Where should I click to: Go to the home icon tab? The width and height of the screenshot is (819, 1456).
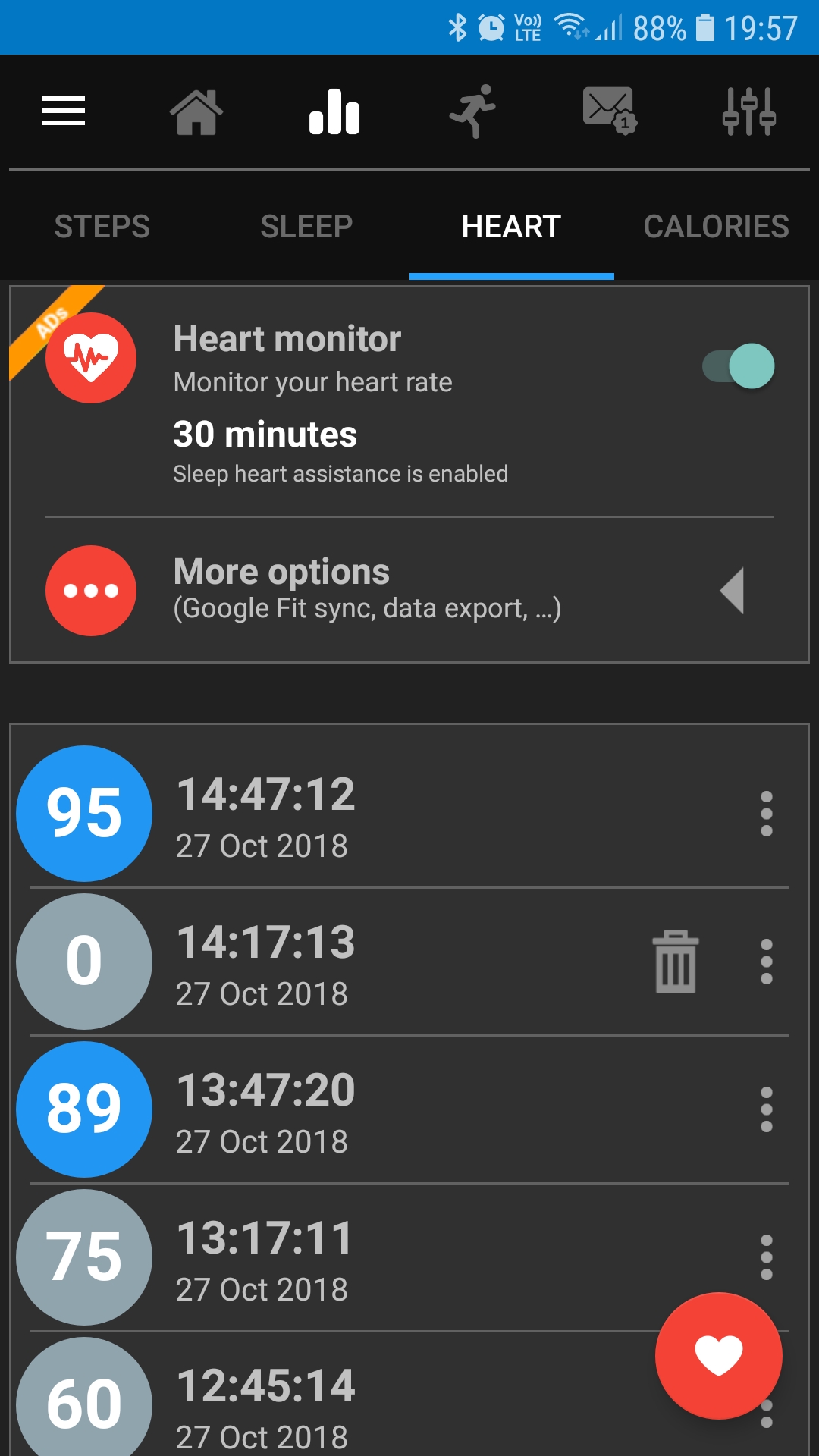click(x=196, y=112)
